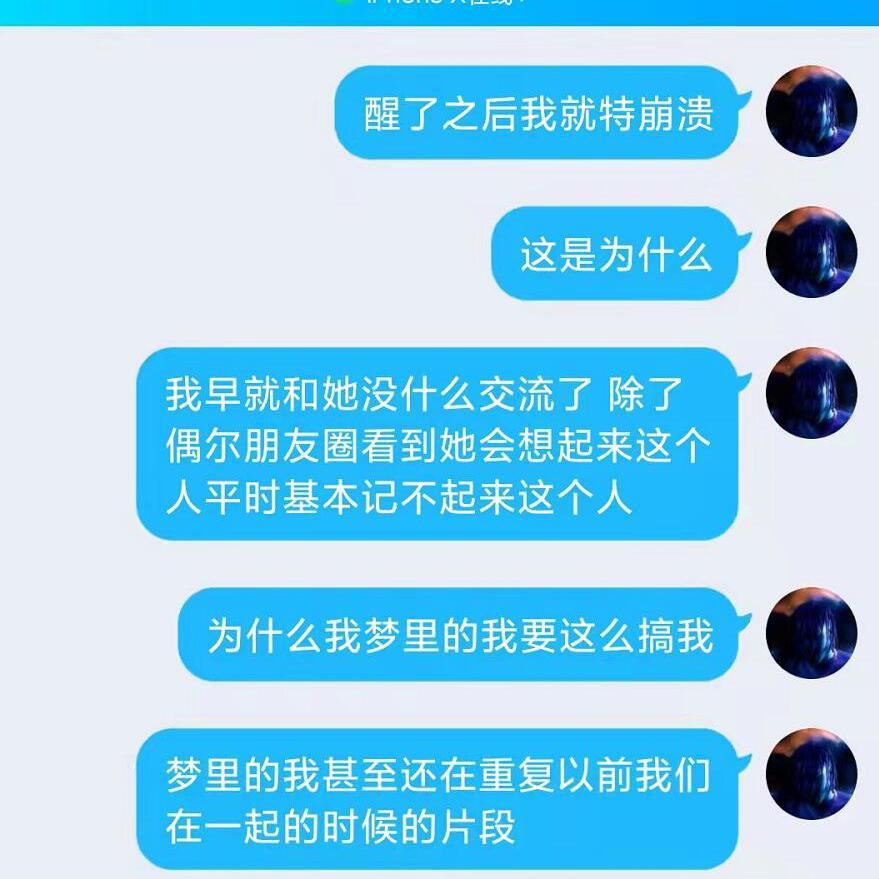Open sender avatar beside message 醒了之后我就特崩溃
Viewport: 879px width, 879px height.
point(811,111)
